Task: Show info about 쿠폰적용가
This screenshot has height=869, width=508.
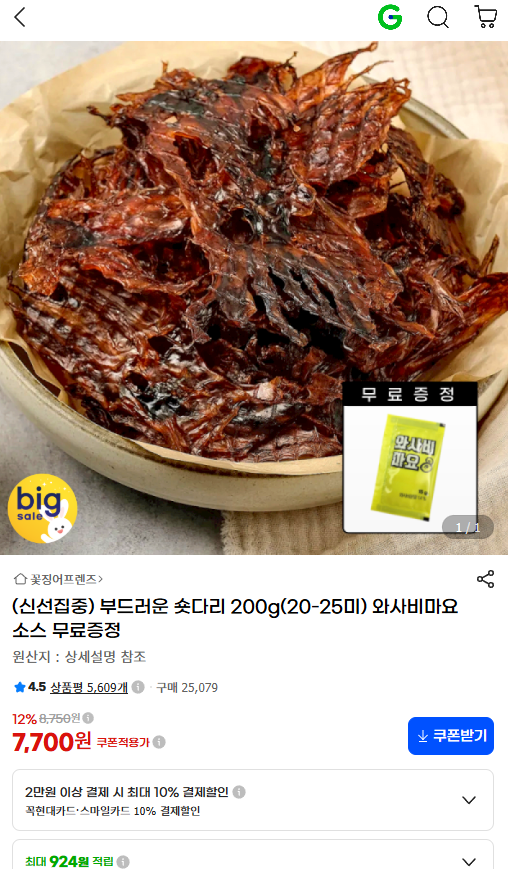Action: pos(159,742)
